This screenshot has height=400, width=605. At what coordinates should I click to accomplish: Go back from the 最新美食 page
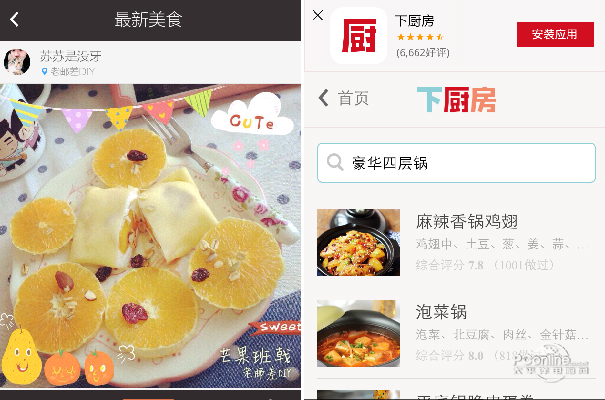tap(14, 19)
